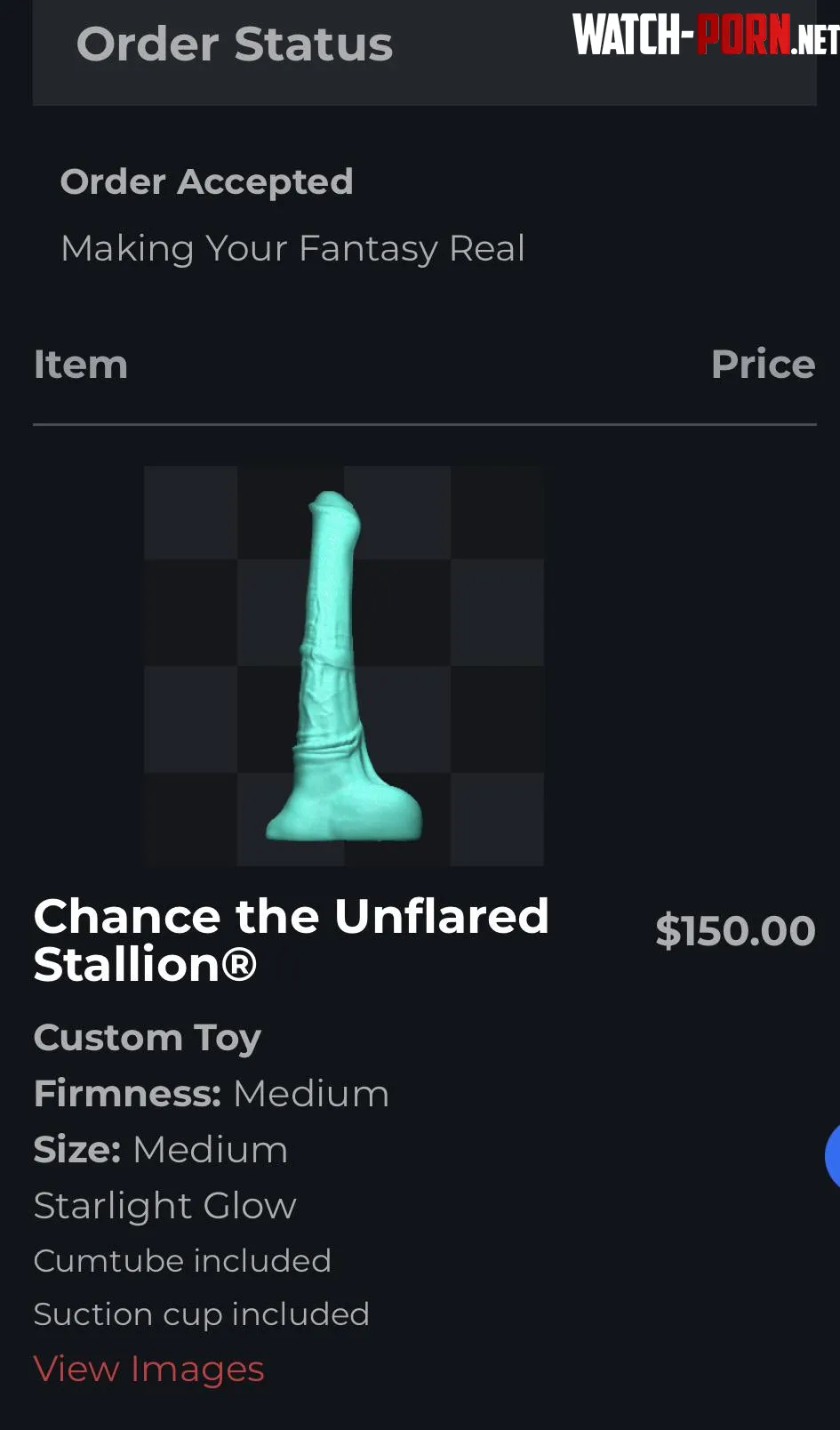Open the blue floating button at the screen edge
Image resolution: width=840 pixels, height=1430 pixels.
[x=833, y=1155]
